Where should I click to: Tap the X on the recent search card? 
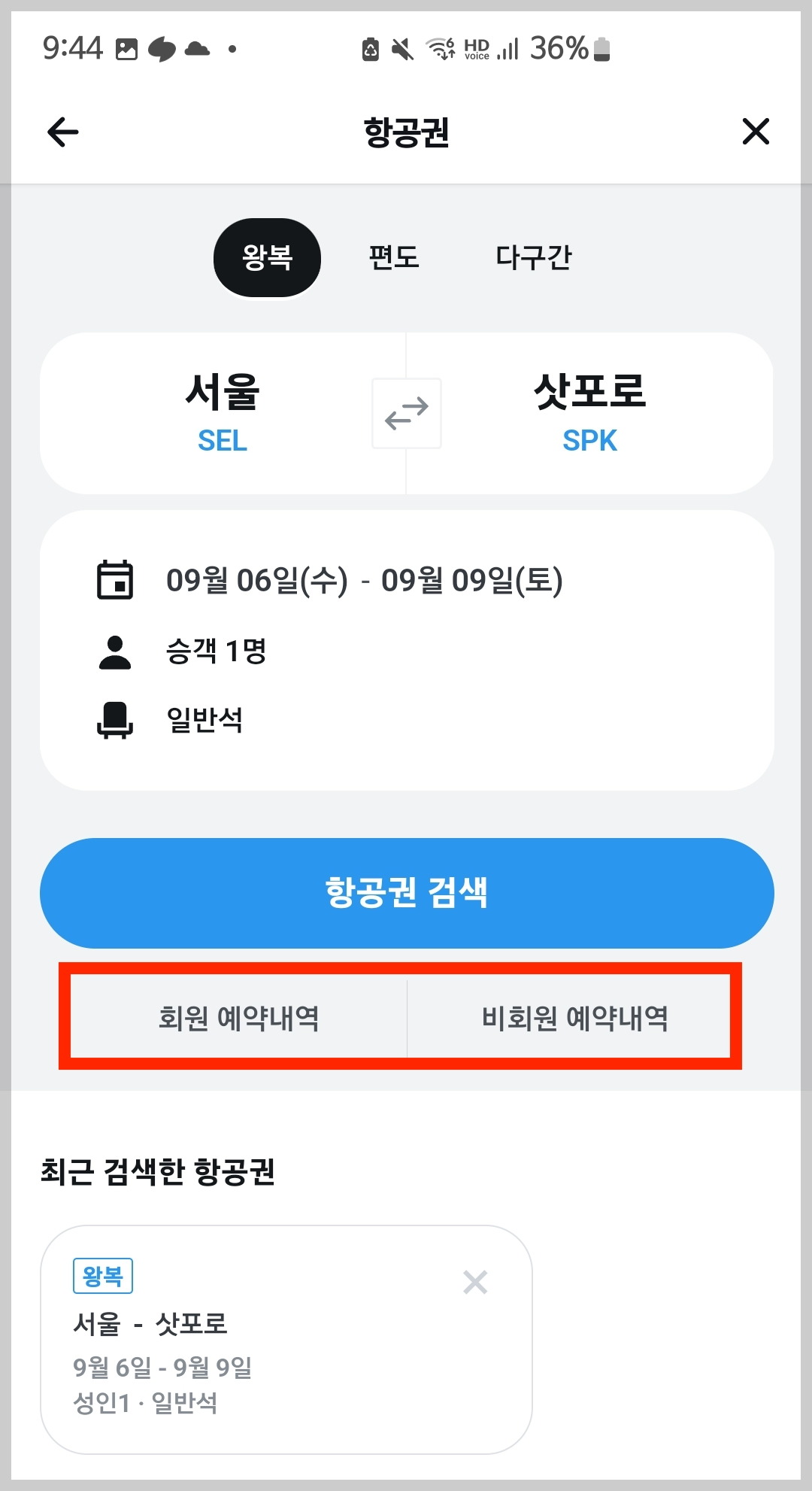click(x=474, y=1281)
